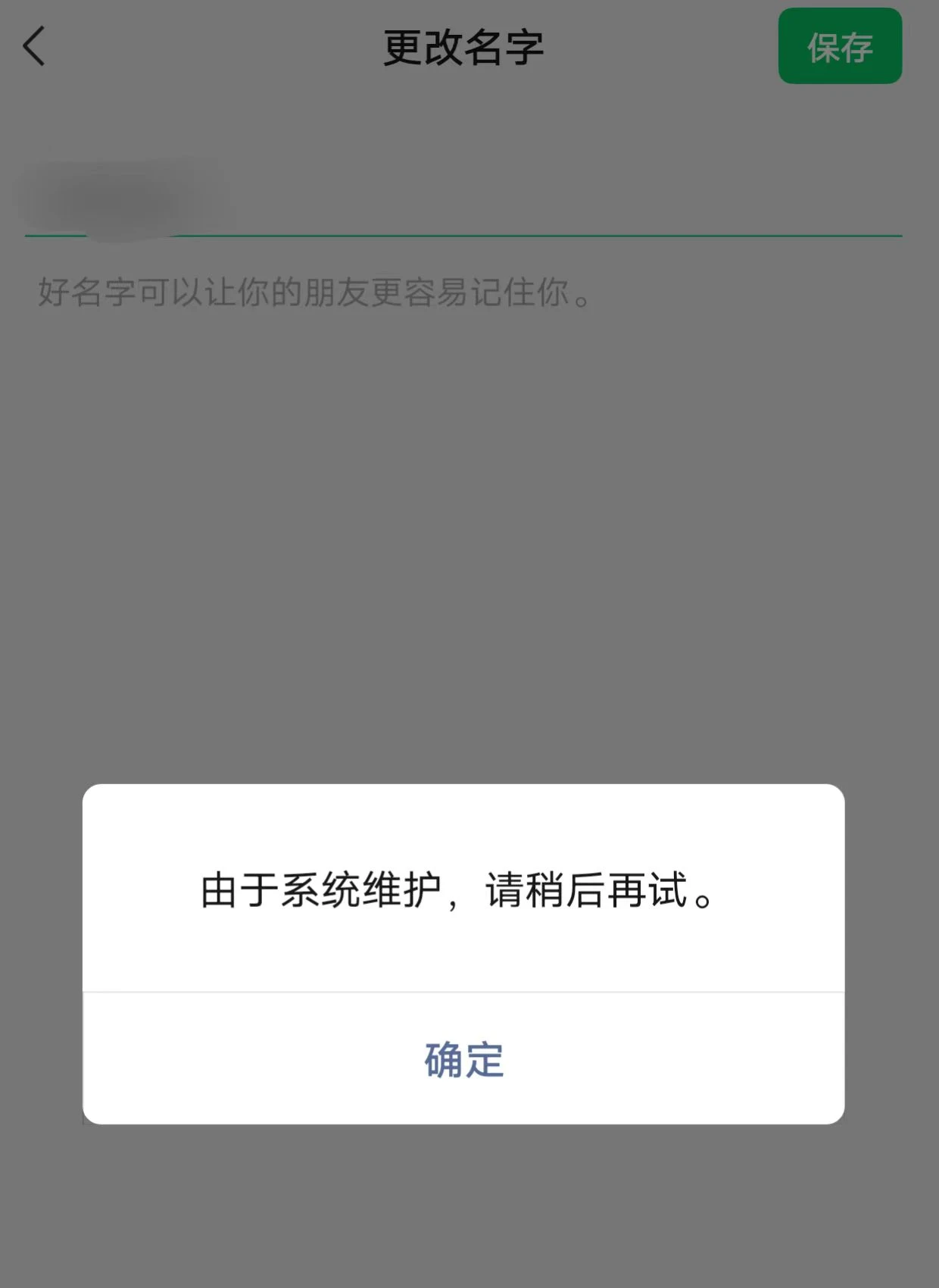Go back using the top-left arrow
Viewport: 939px width, 1288px height.
coord(35,47)
